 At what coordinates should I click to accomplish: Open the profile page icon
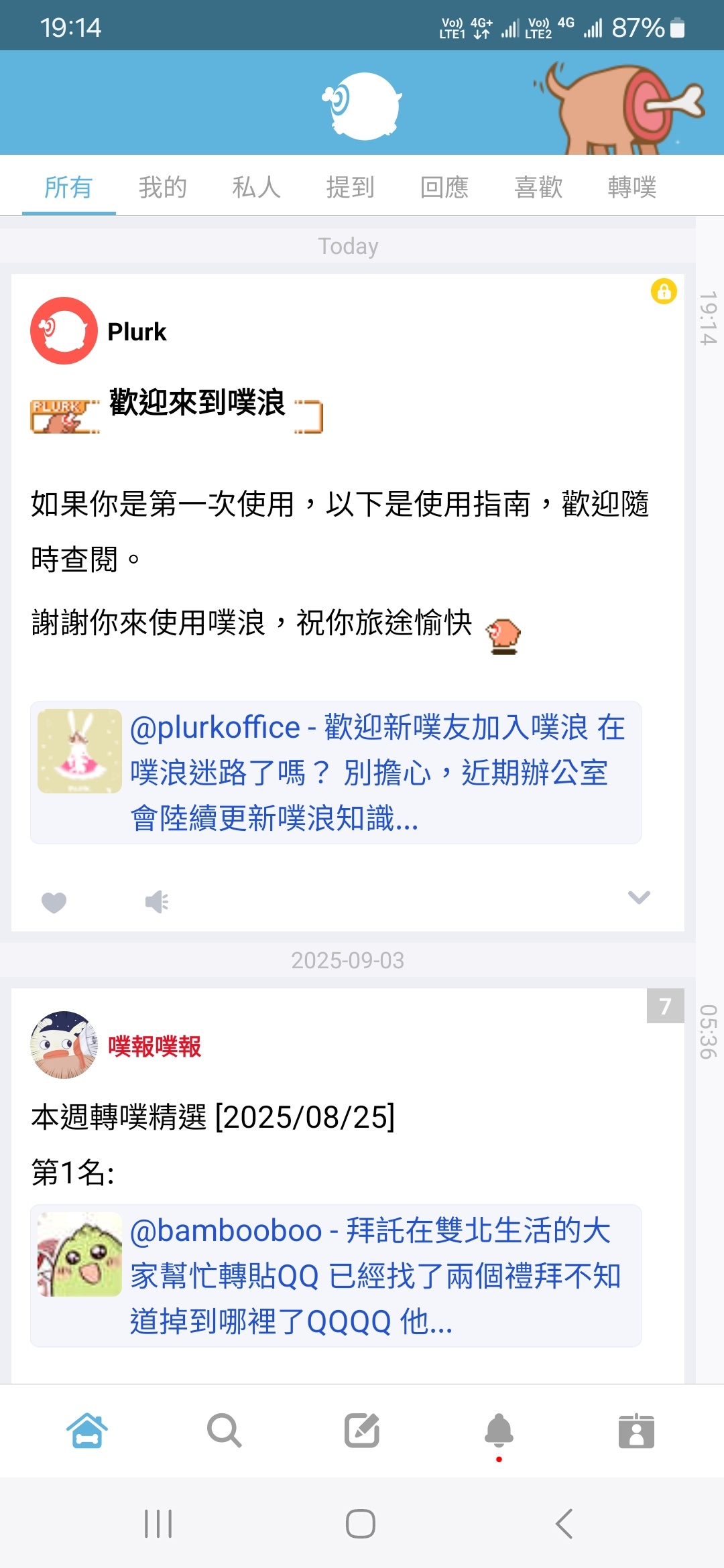(x=636, y=1431)
